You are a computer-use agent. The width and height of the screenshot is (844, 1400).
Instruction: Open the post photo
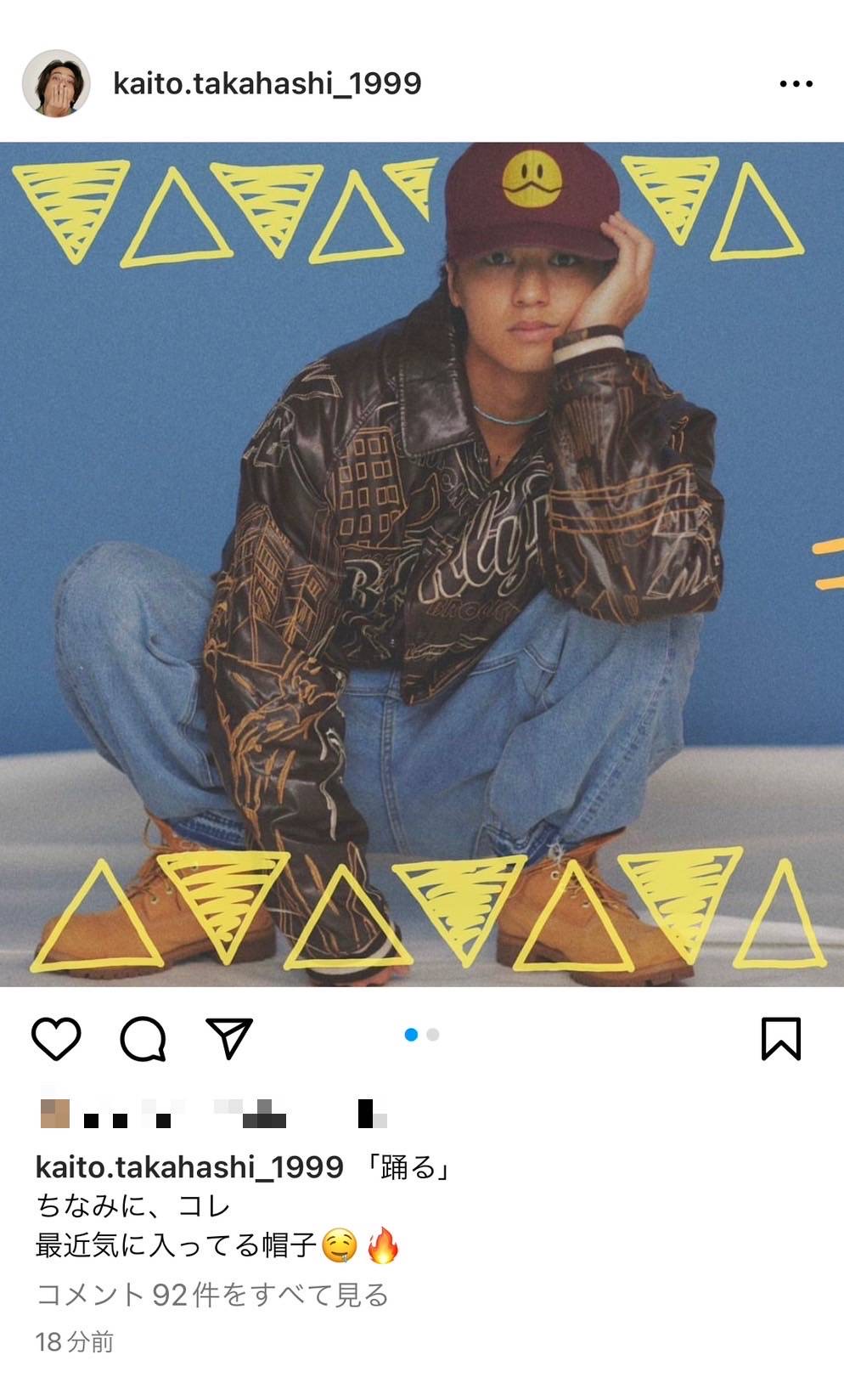click(x=422, y=564)
